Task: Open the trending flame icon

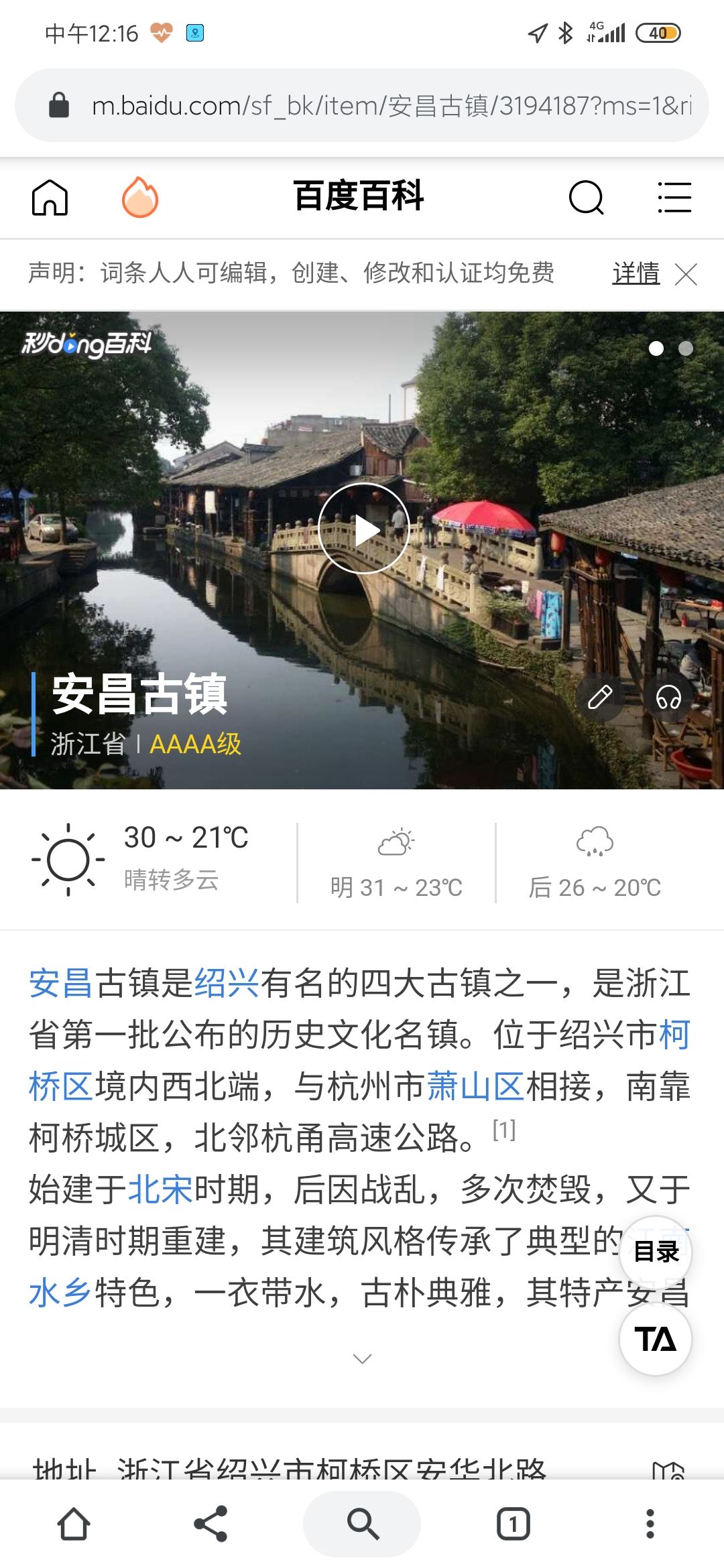Action: click(140, 197)
